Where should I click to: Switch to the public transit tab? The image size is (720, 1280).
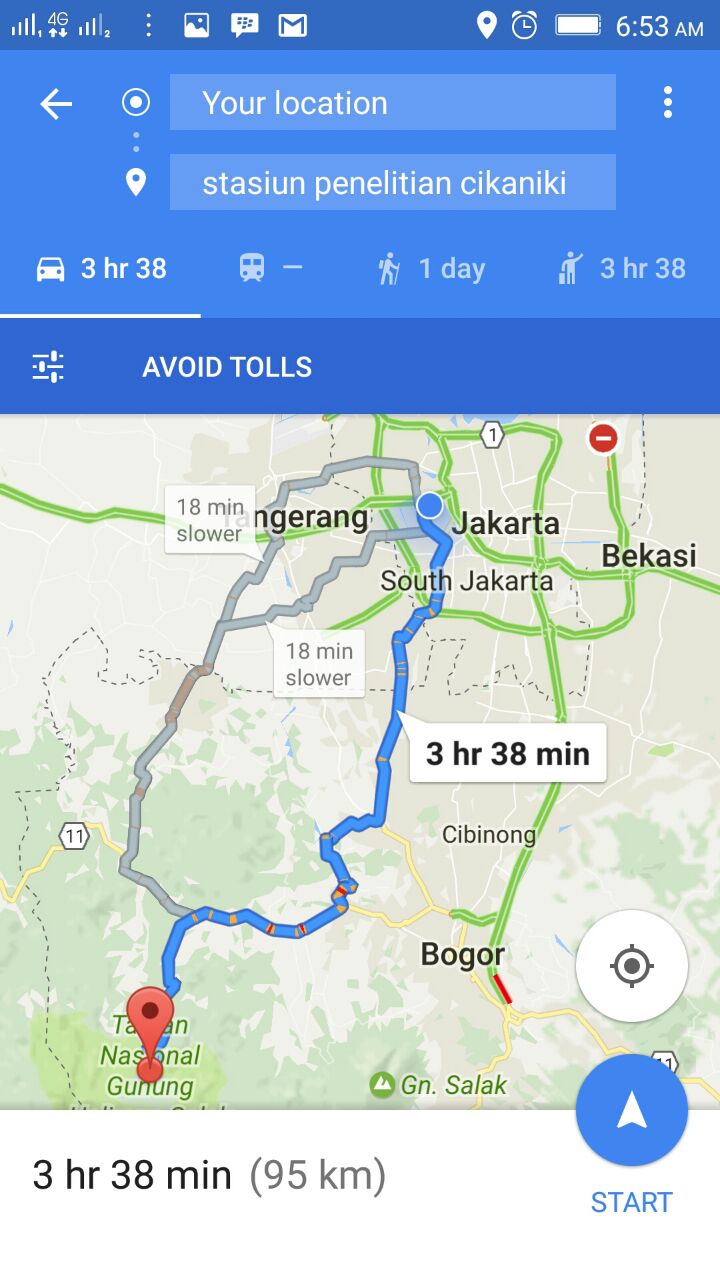click(x=270, y=268)
